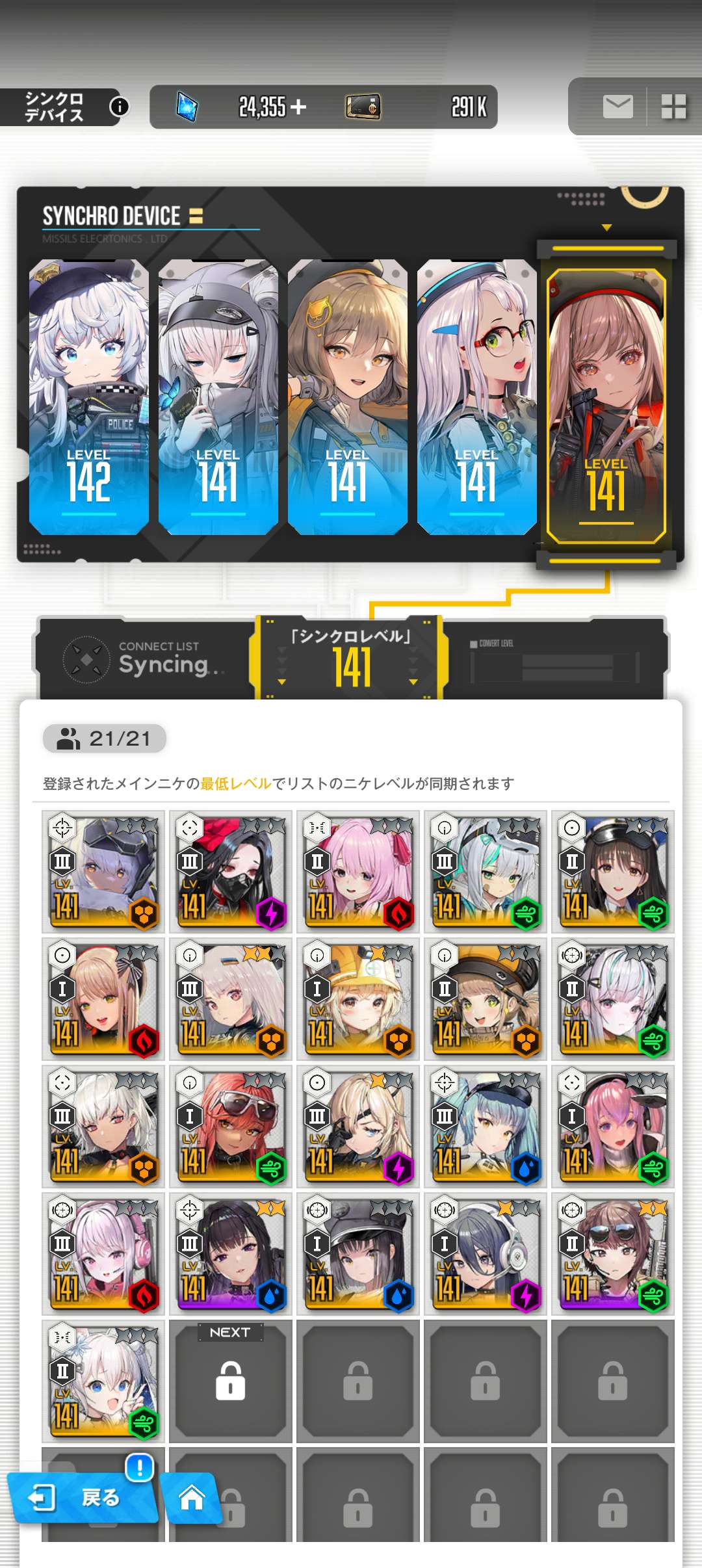
Task: Tap the plus to add gems
Action: [x=298, y=107]
